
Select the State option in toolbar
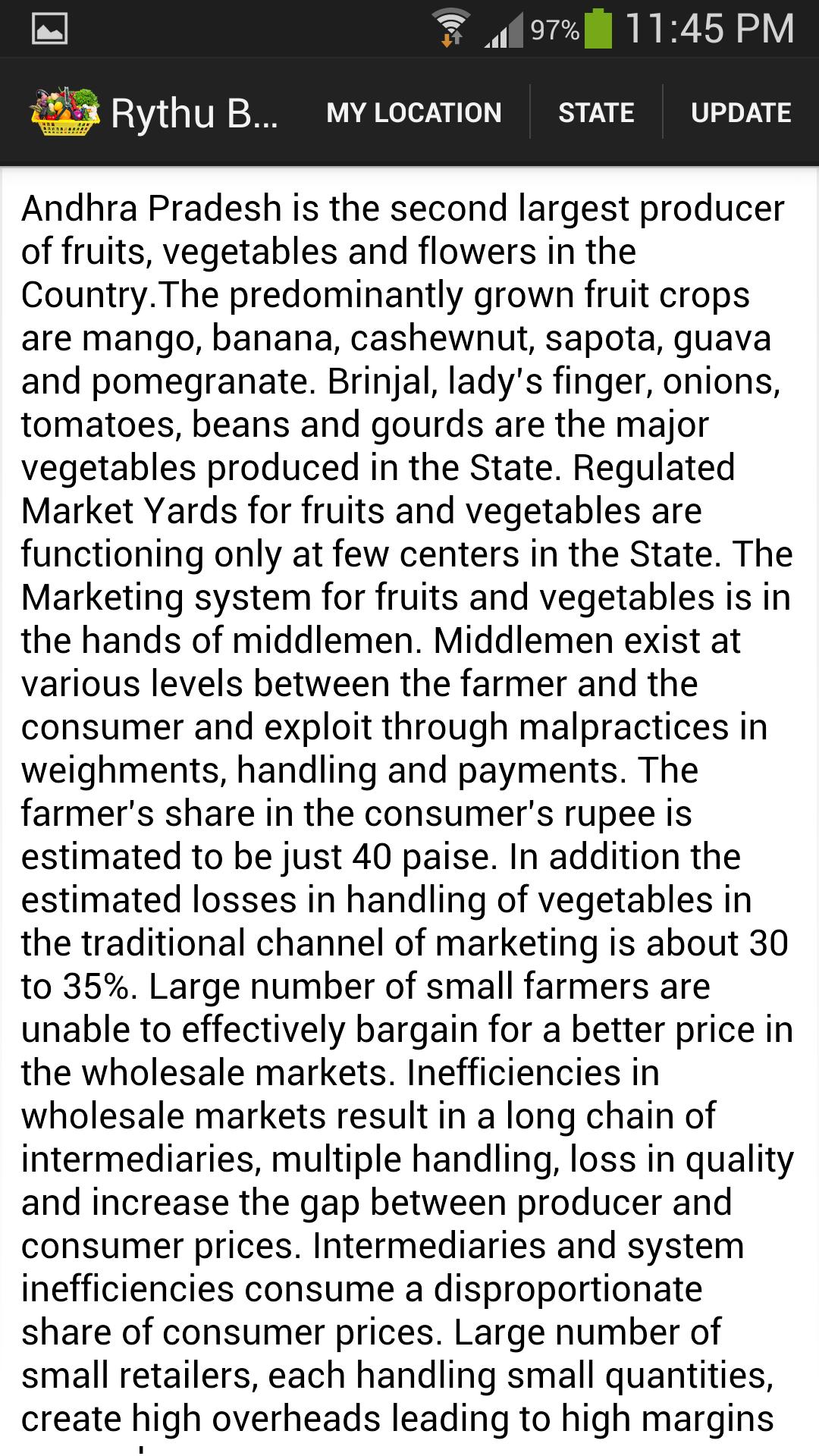pyautogui.click(x=596, y=113)
